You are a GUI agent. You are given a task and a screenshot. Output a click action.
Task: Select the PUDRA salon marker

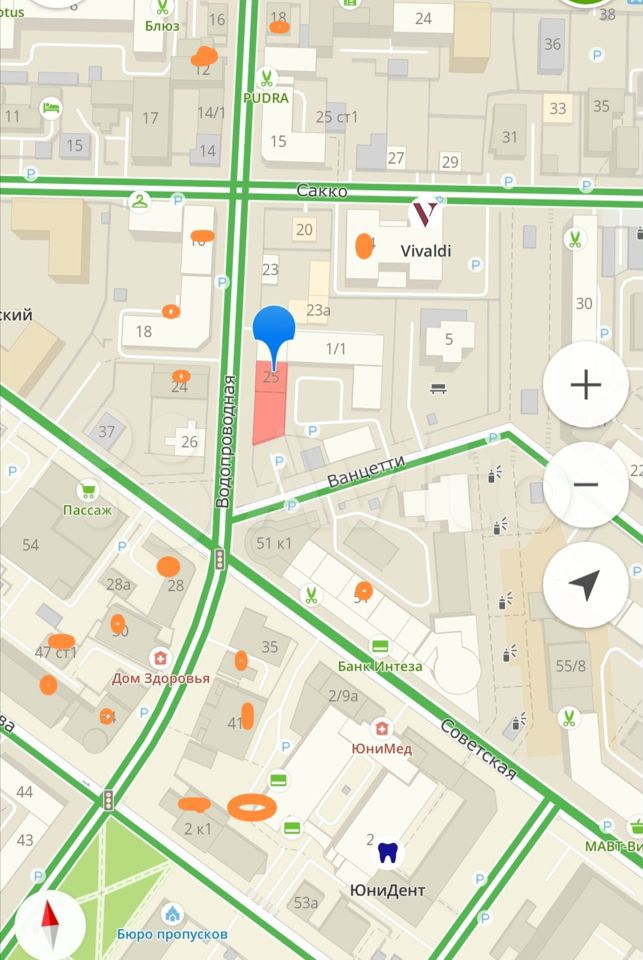[266, 77]
